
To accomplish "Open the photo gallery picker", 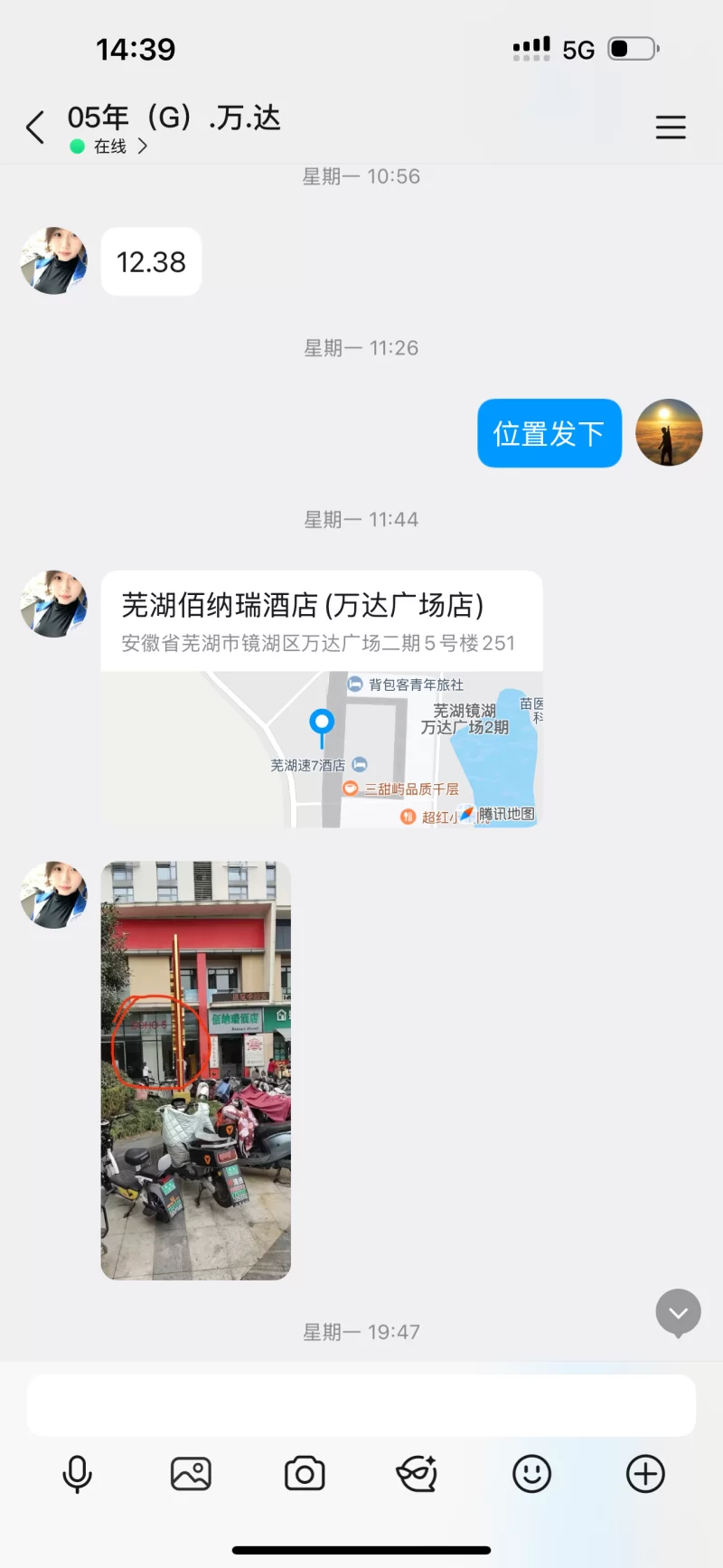I will [191, 1474].
